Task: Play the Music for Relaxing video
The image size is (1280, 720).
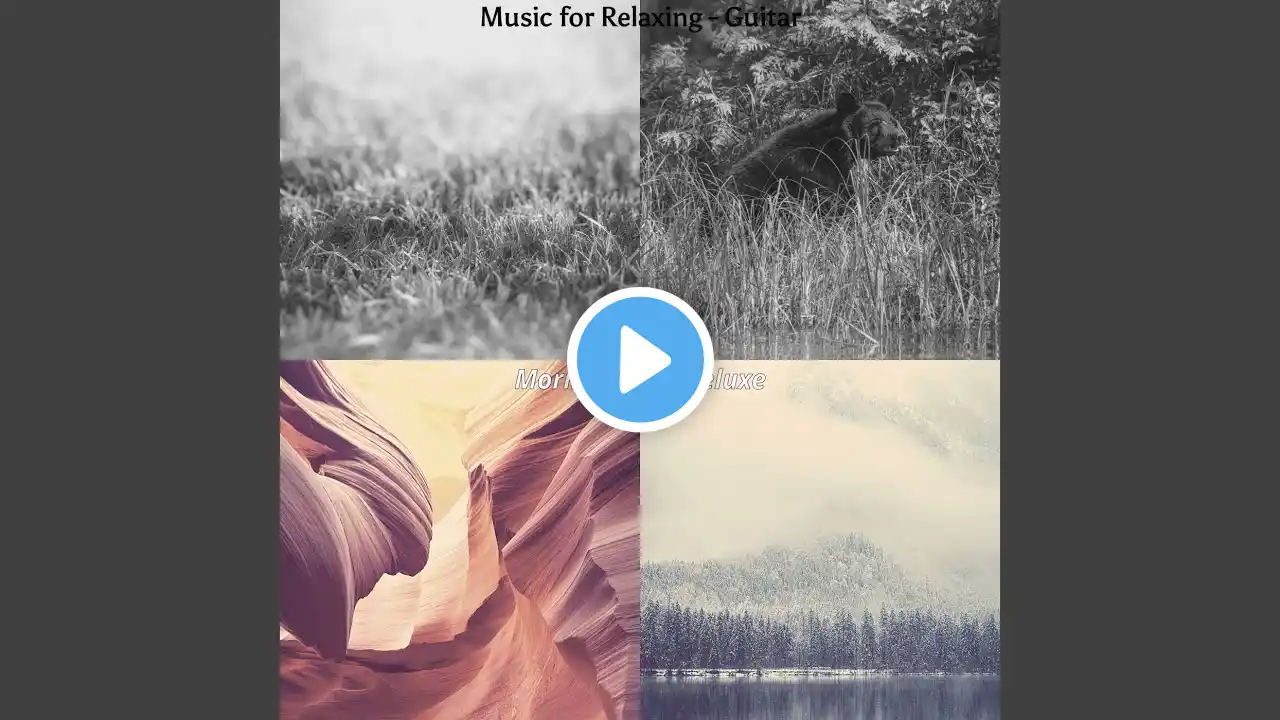Action: pos(640,360)
